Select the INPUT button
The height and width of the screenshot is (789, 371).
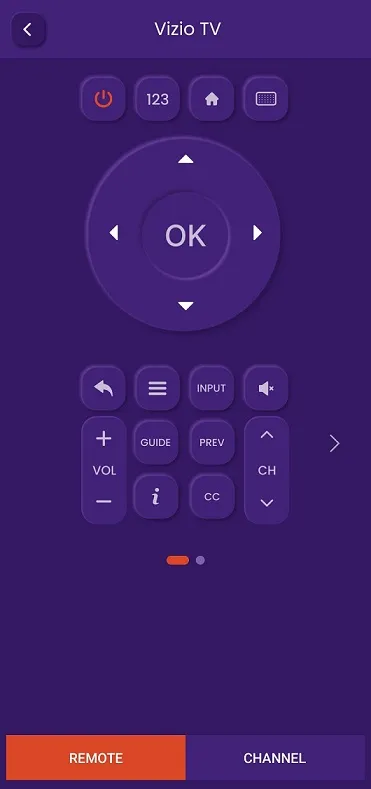(x=211, y=388)
